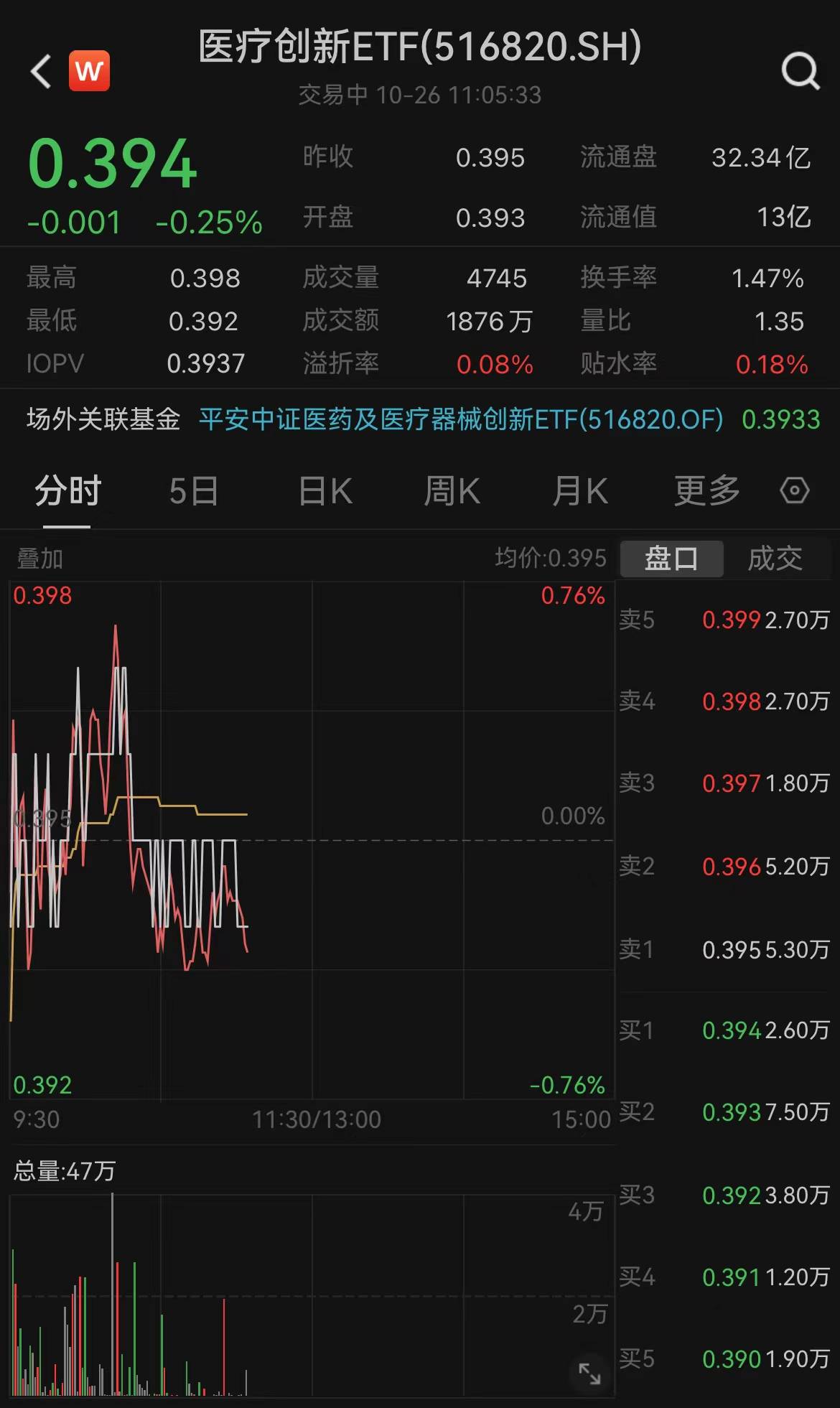
Task: Open linked fund 平安中证医药及医疗器械创新ETF
Action: [460, 419]
